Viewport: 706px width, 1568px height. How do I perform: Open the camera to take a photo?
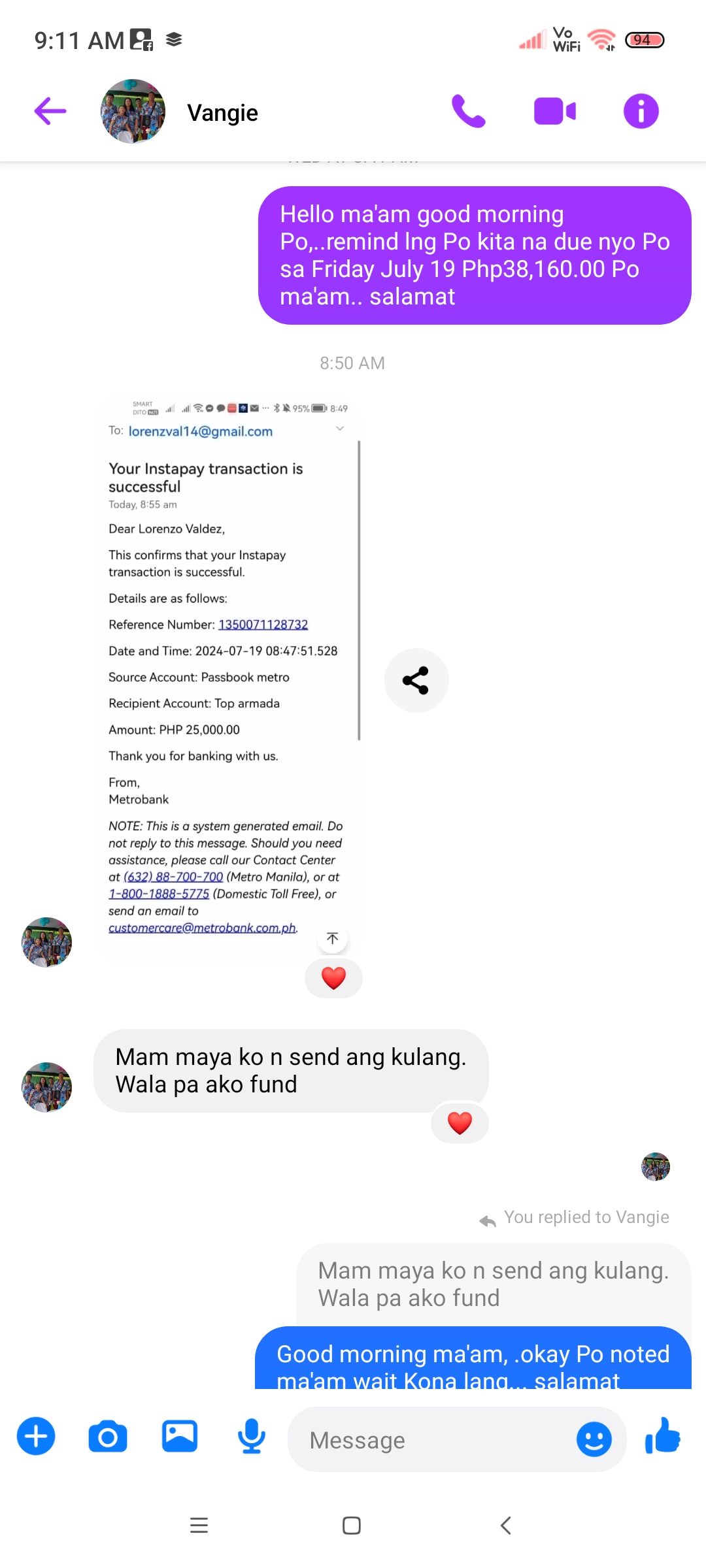(108, 1436)
